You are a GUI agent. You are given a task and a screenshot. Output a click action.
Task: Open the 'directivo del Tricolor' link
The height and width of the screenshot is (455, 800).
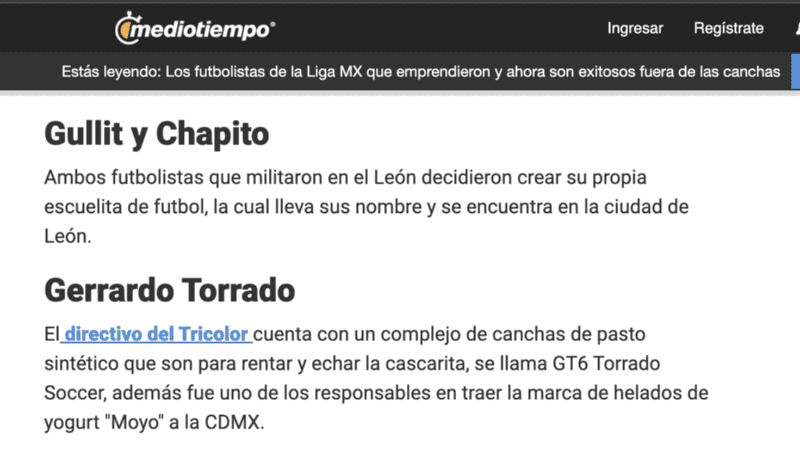[x=156, y=333]
